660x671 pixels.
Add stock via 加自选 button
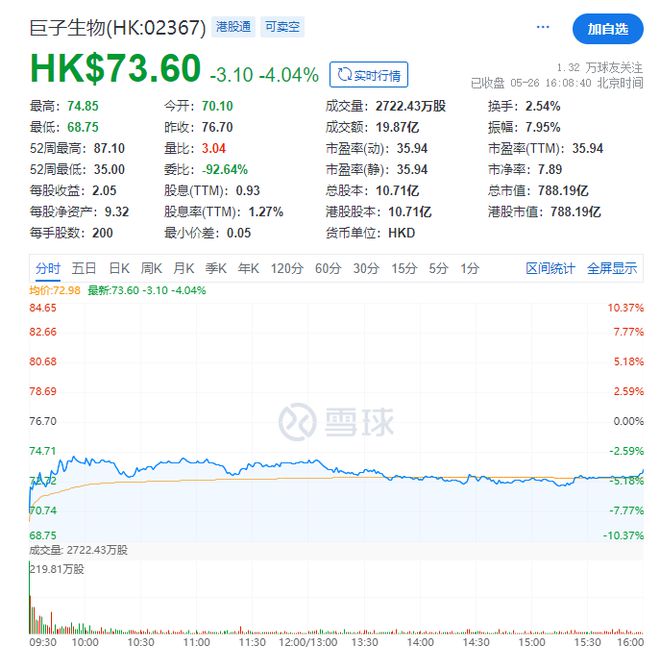coord(608,29)
